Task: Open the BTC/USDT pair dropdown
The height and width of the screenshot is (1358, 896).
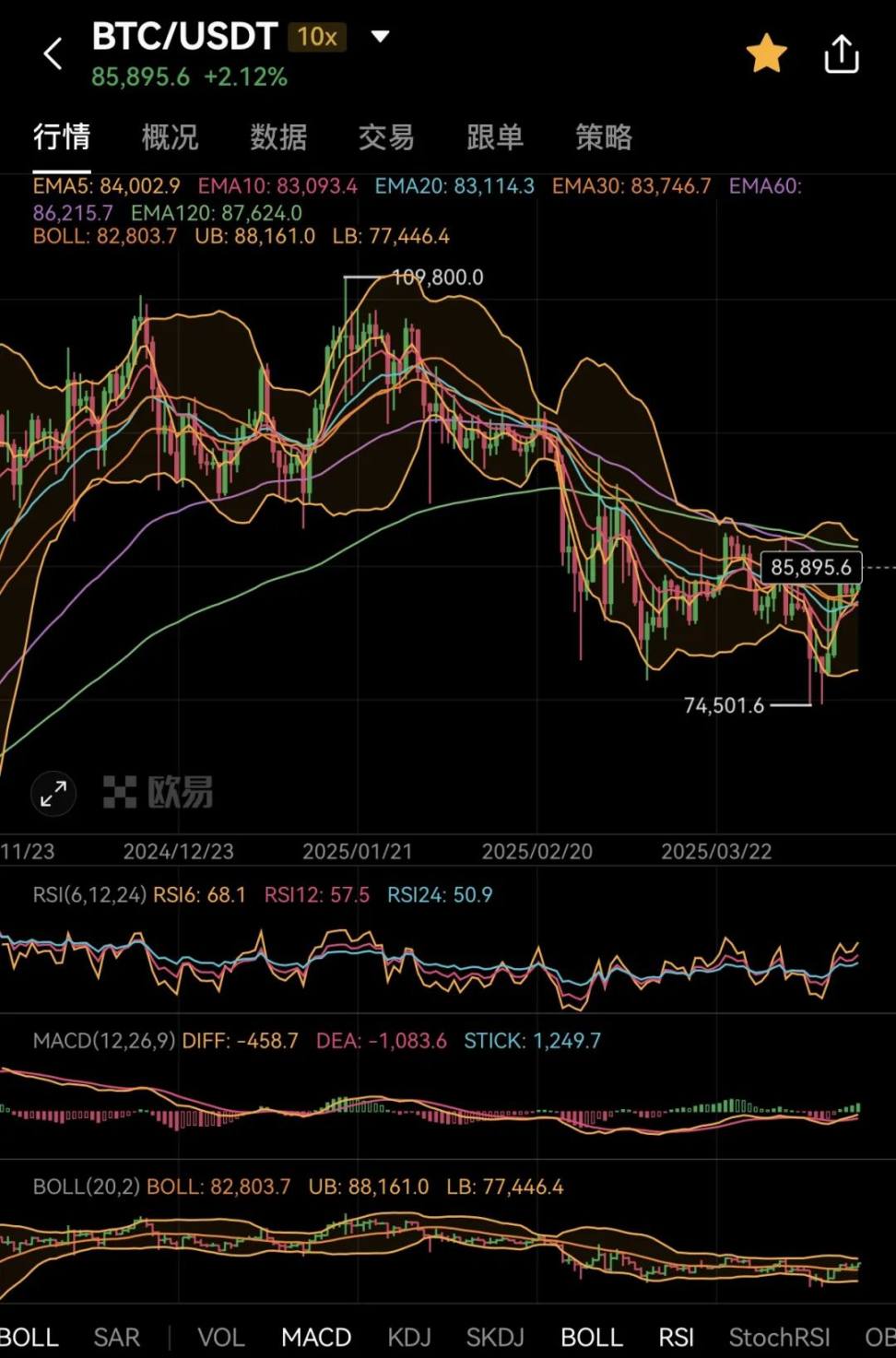Action: click(x=380, y=37)
